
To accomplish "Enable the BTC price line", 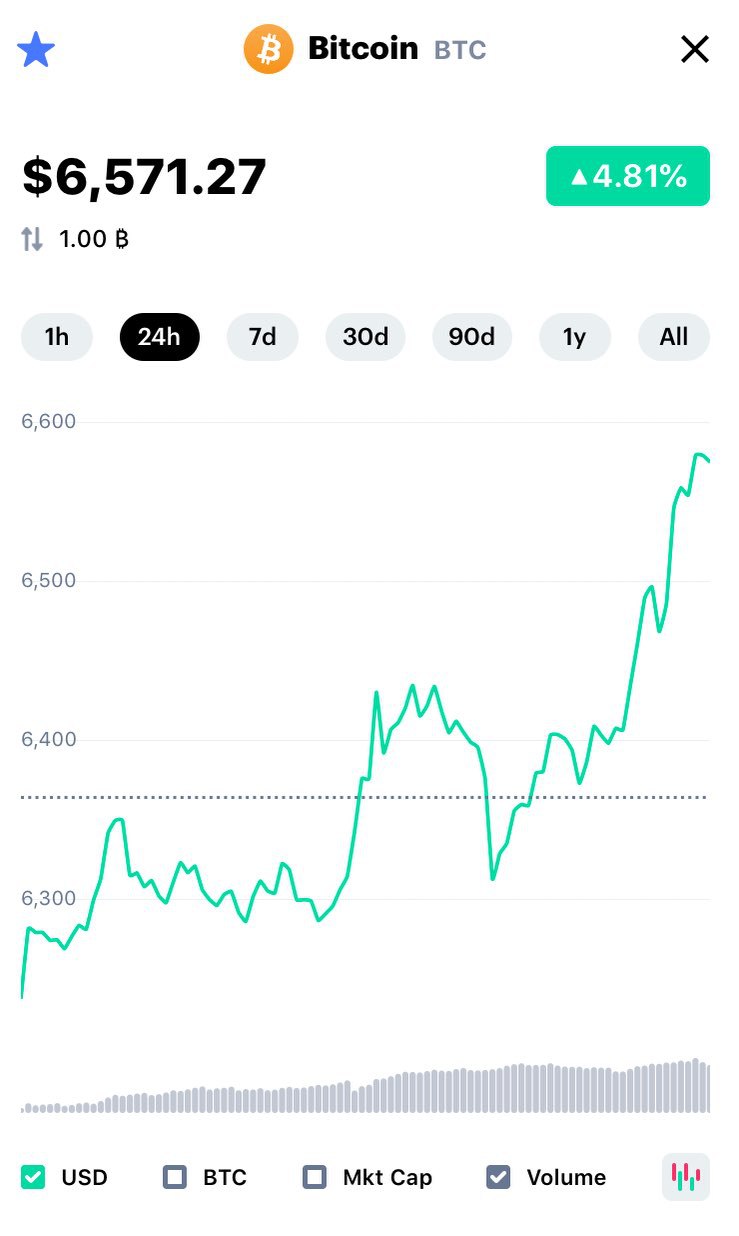I will pyautogui.click(x=175, y=1177).
